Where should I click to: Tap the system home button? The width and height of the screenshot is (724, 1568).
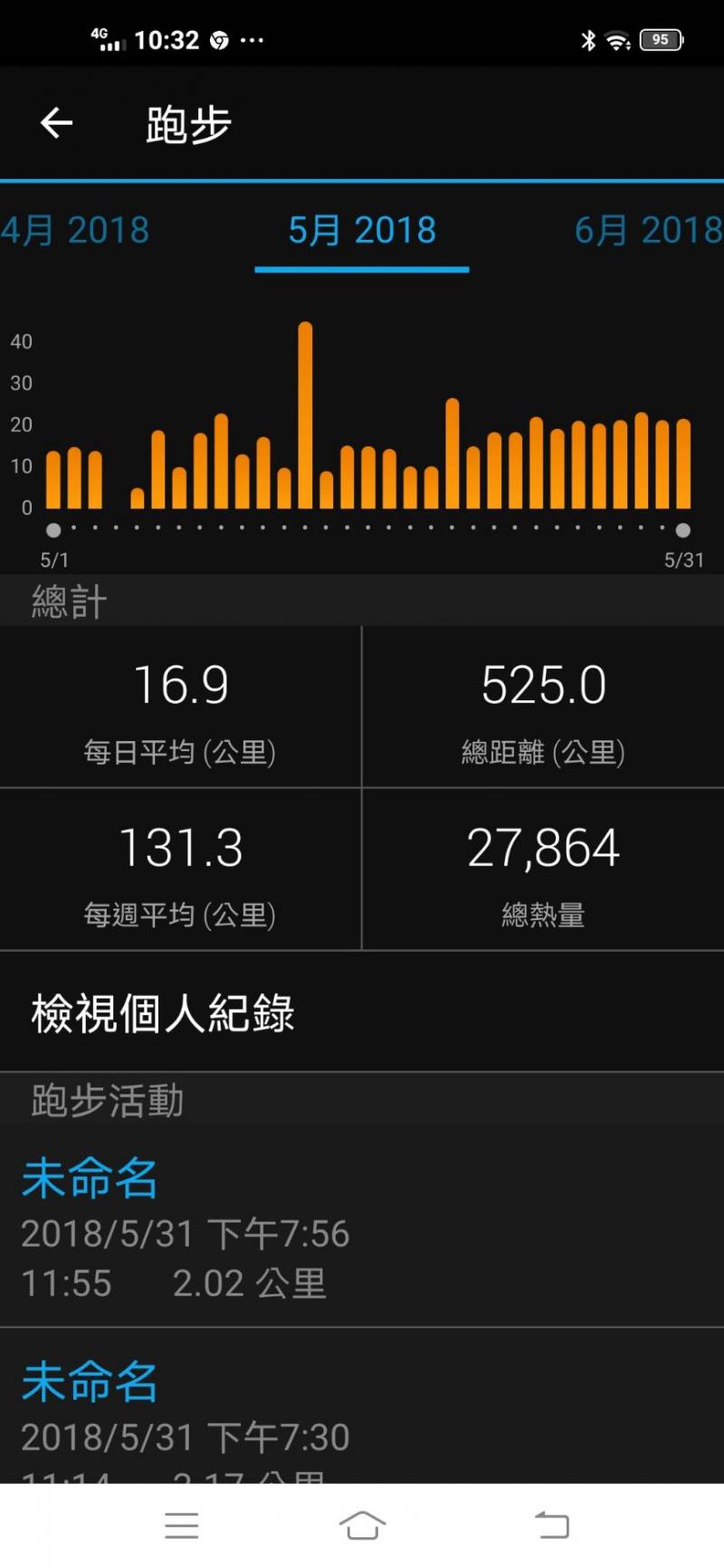click(x=362, y=1525)
